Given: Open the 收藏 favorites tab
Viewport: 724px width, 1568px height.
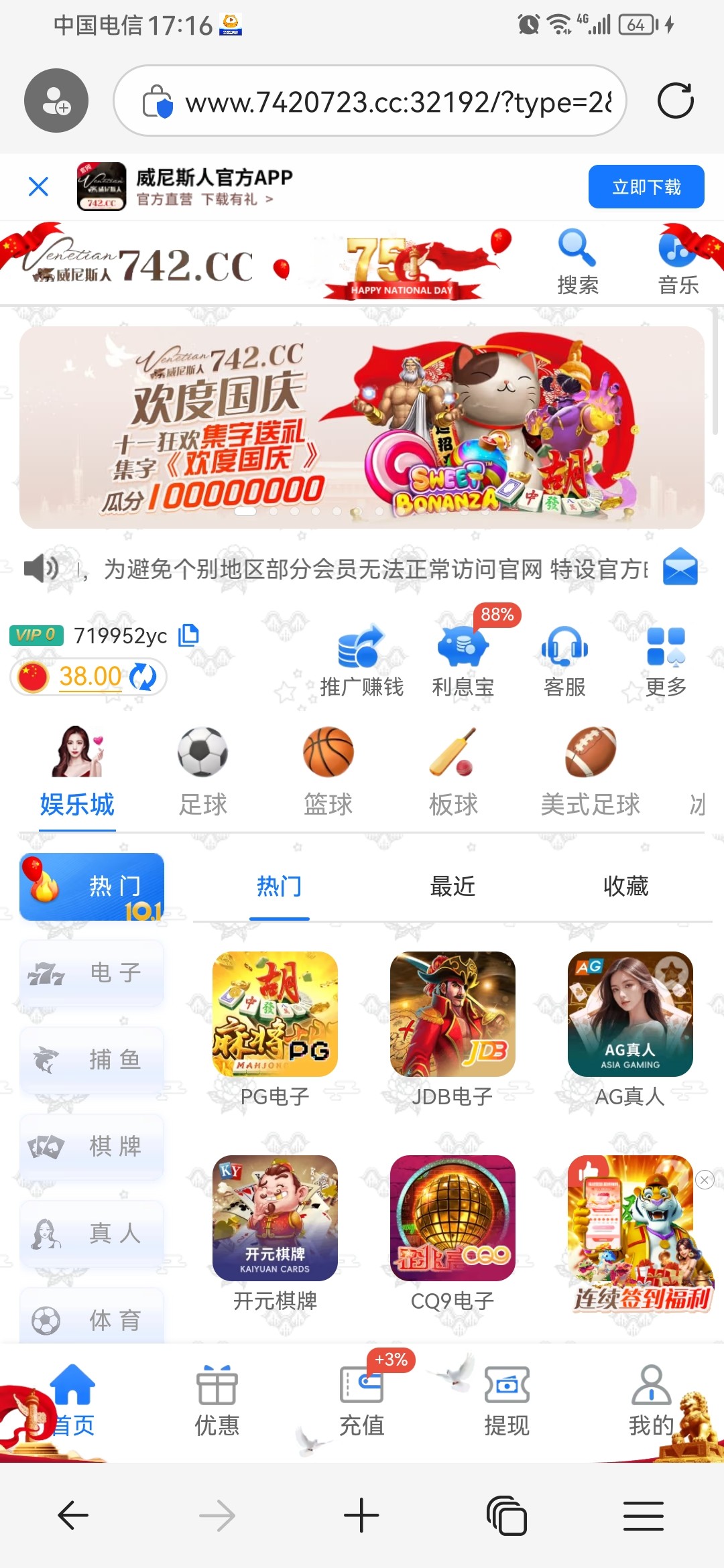Looking at the screenshot, I should 625,887.
